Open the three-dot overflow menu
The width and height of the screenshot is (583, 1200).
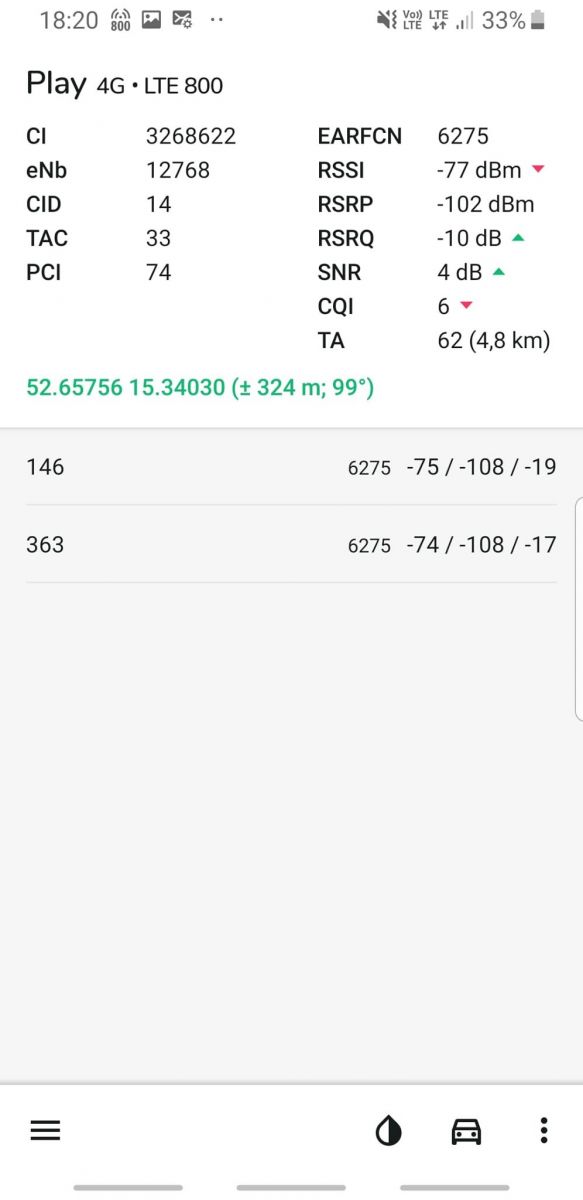pos(543,1131)
